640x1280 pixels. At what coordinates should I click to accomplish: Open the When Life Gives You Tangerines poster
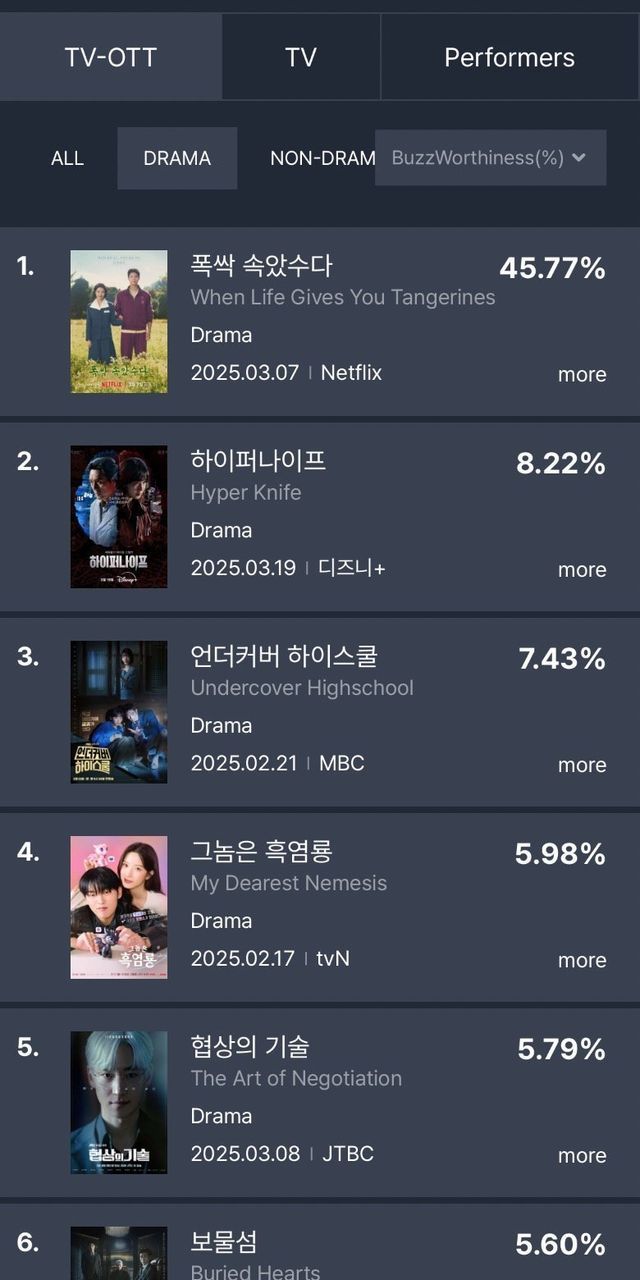point(119,321)
